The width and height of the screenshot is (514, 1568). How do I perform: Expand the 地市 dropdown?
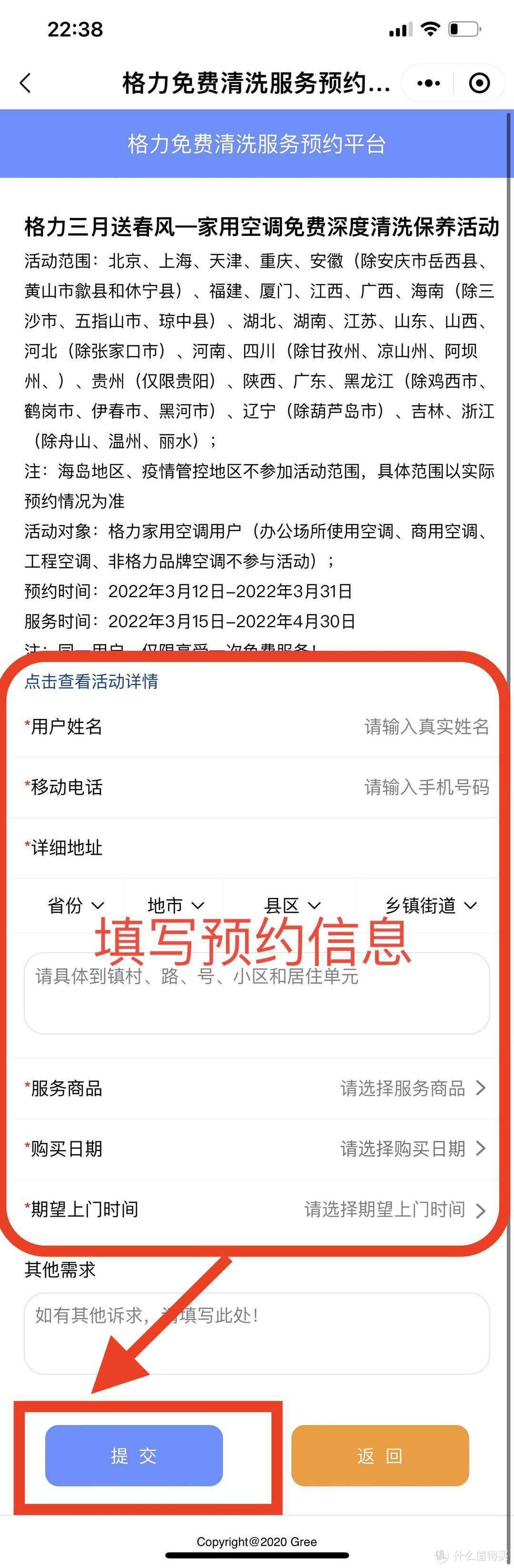176,906
